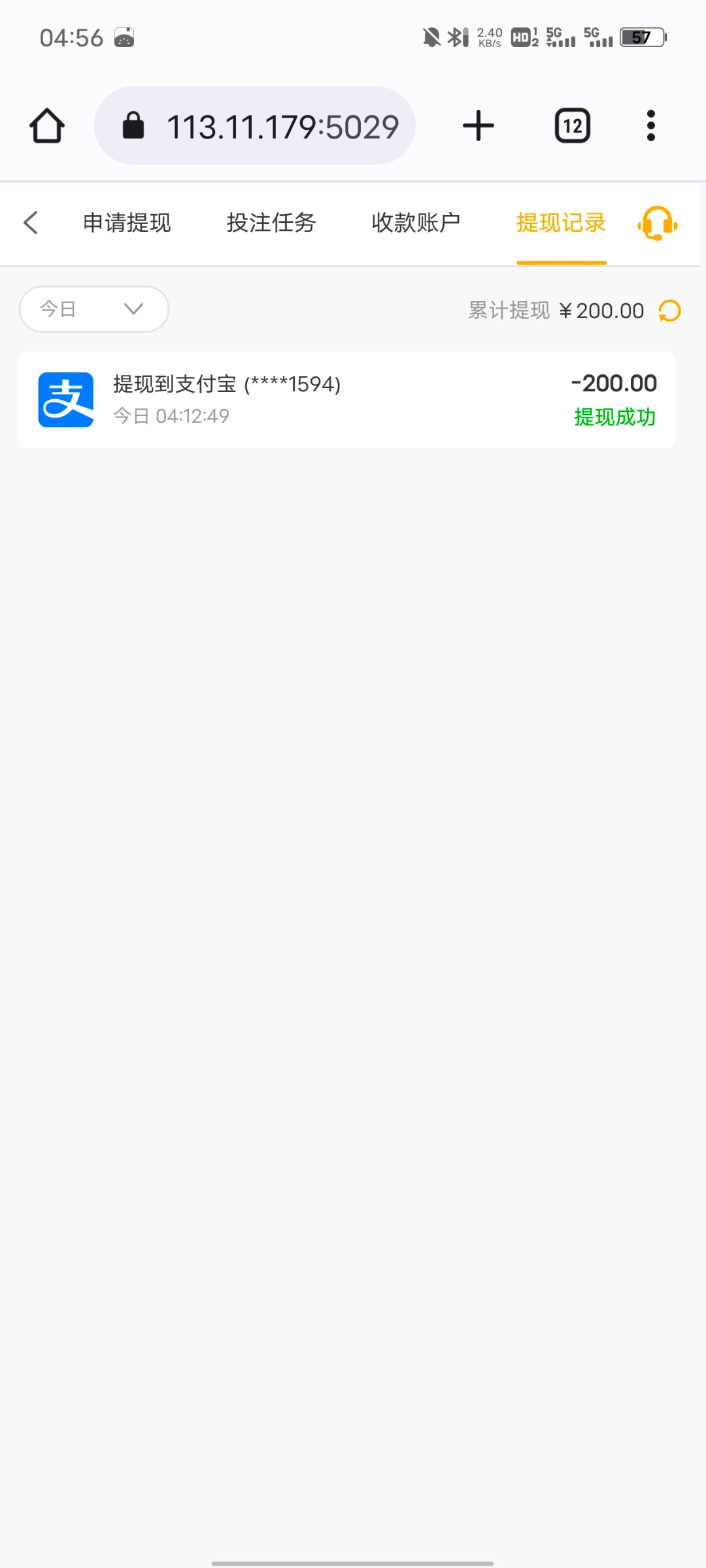Contact customer service via headset icon
Image resolution: width=706 pixels, height=1568 pixels.
pos(657,223)
